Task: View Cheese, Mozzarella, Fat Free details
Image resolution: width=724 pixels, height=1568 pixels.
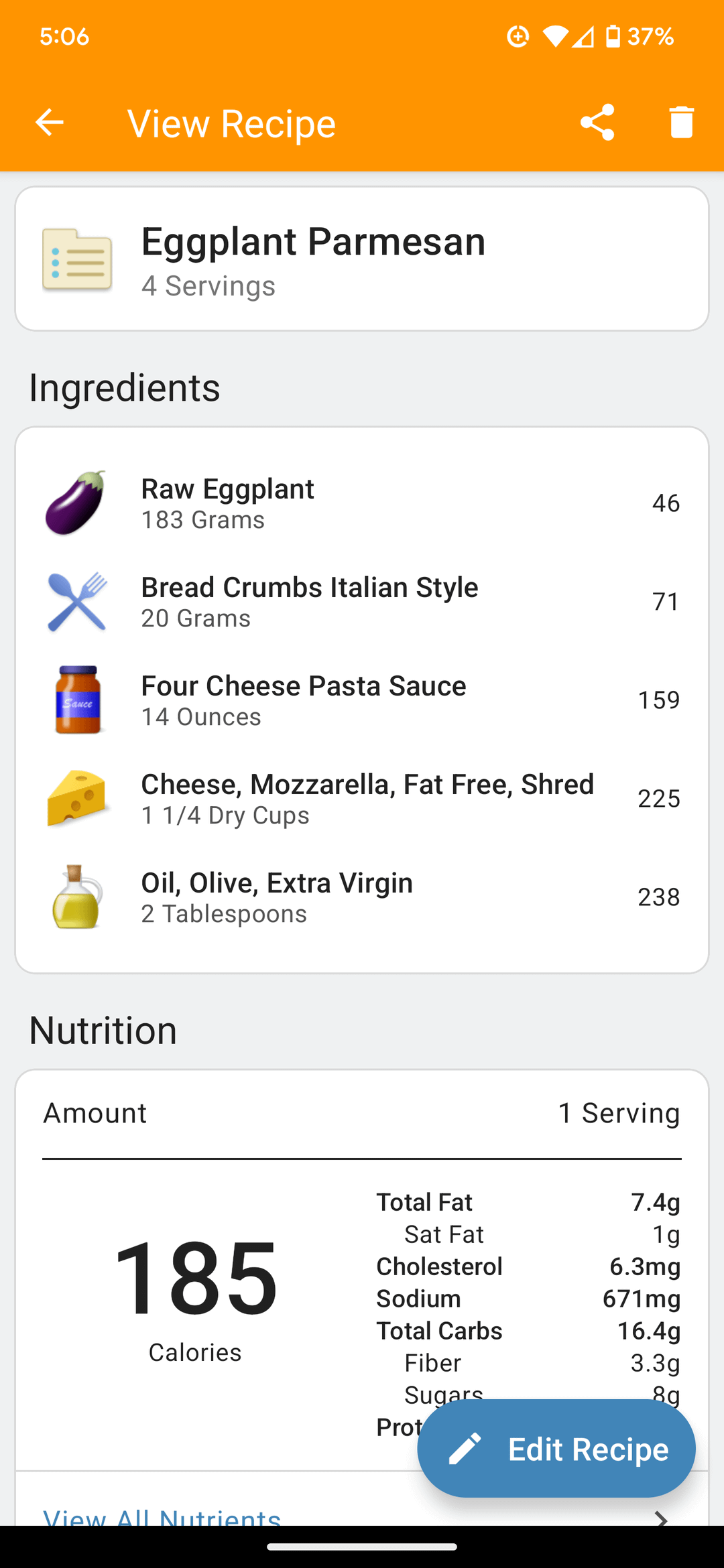Action: 362,799
